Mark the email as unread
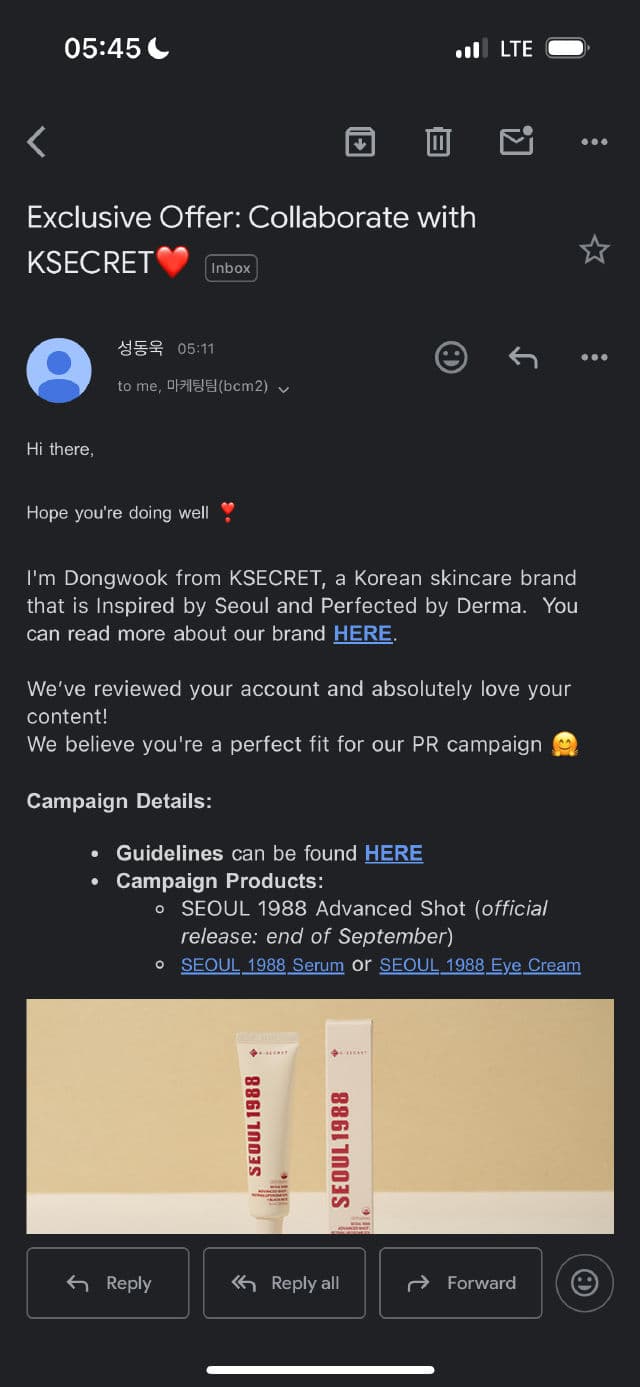Image resolution: width=640 pixels, height=1387 pixels. [x=516, y=142]
